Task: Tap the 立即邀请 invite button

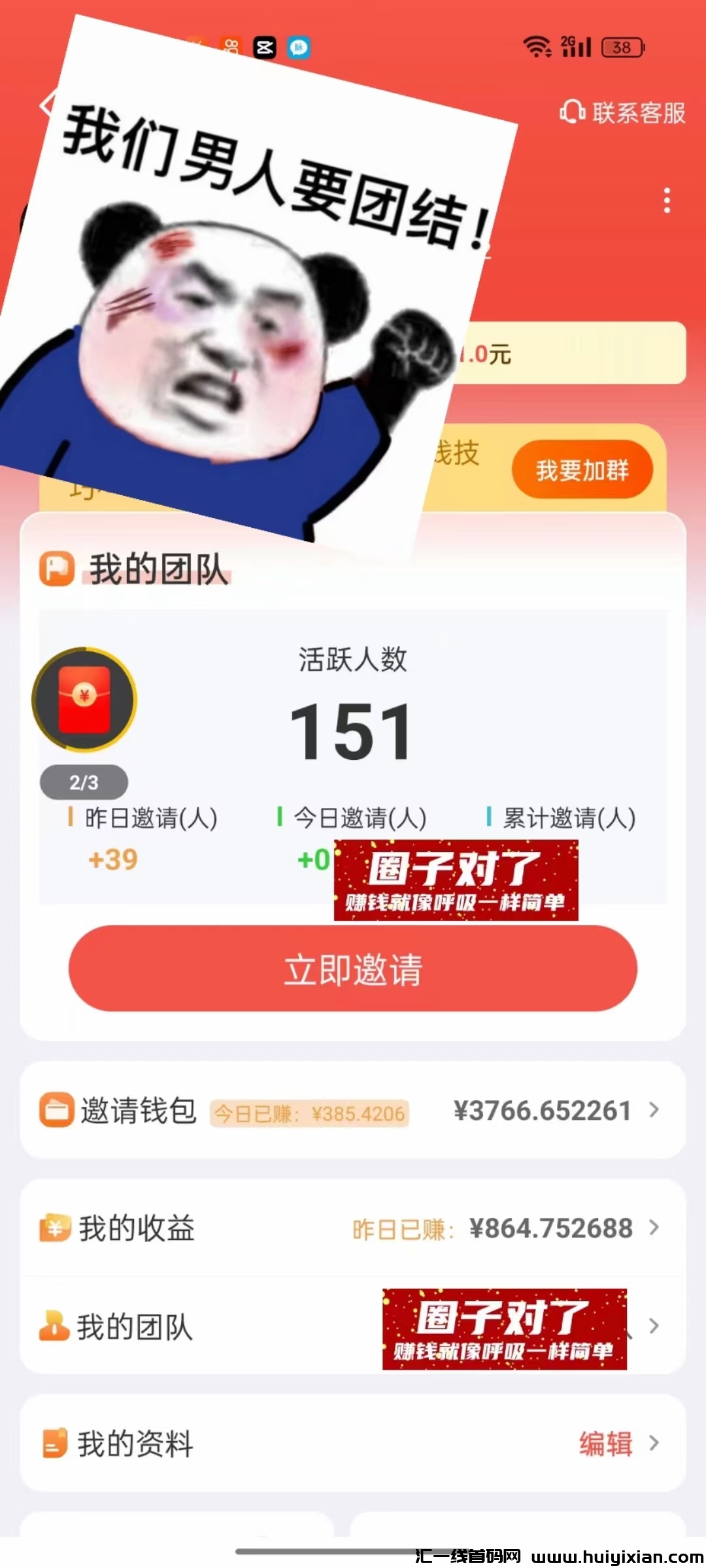Action: [x=353, y=972]
